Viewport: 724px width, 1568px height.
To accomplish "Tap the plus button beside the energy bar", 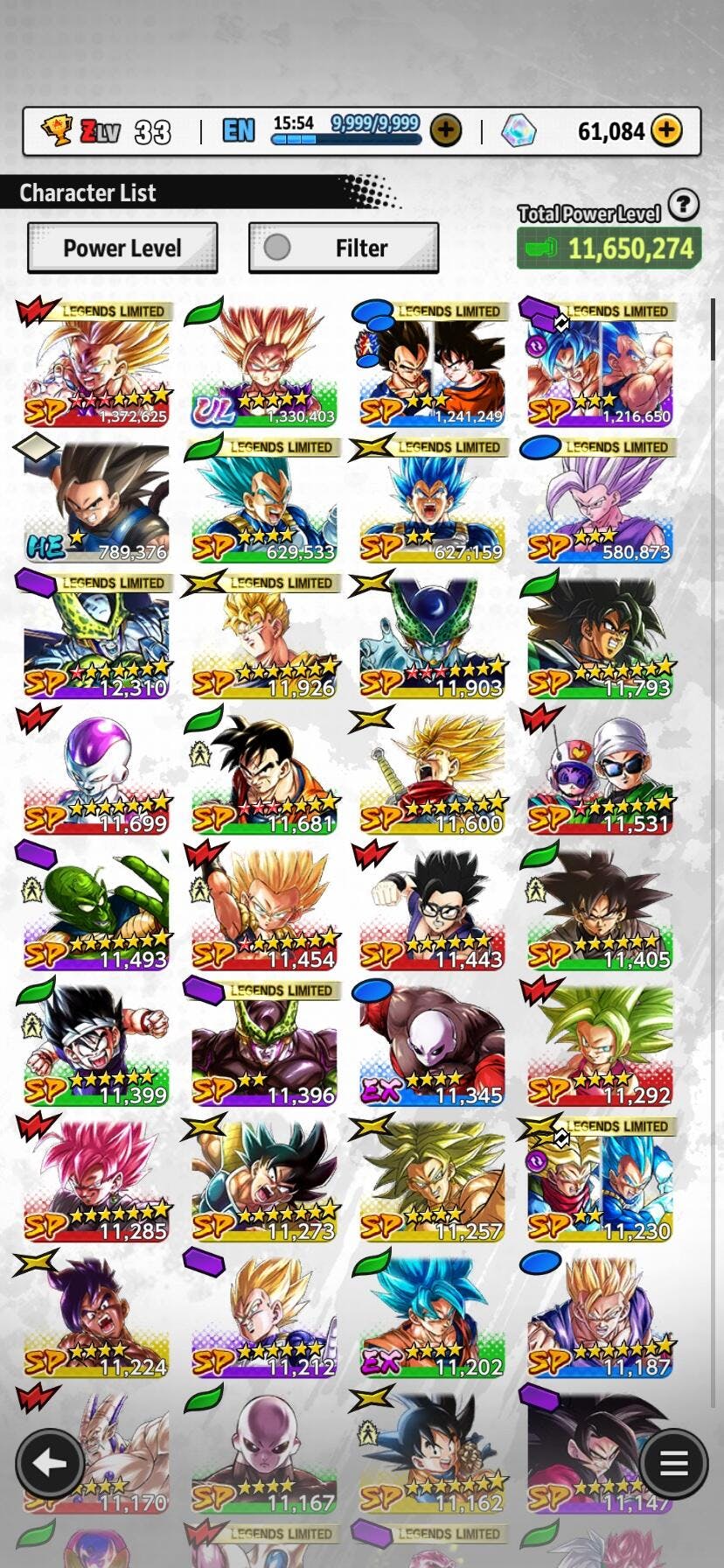I will click(x=446, y=131).
